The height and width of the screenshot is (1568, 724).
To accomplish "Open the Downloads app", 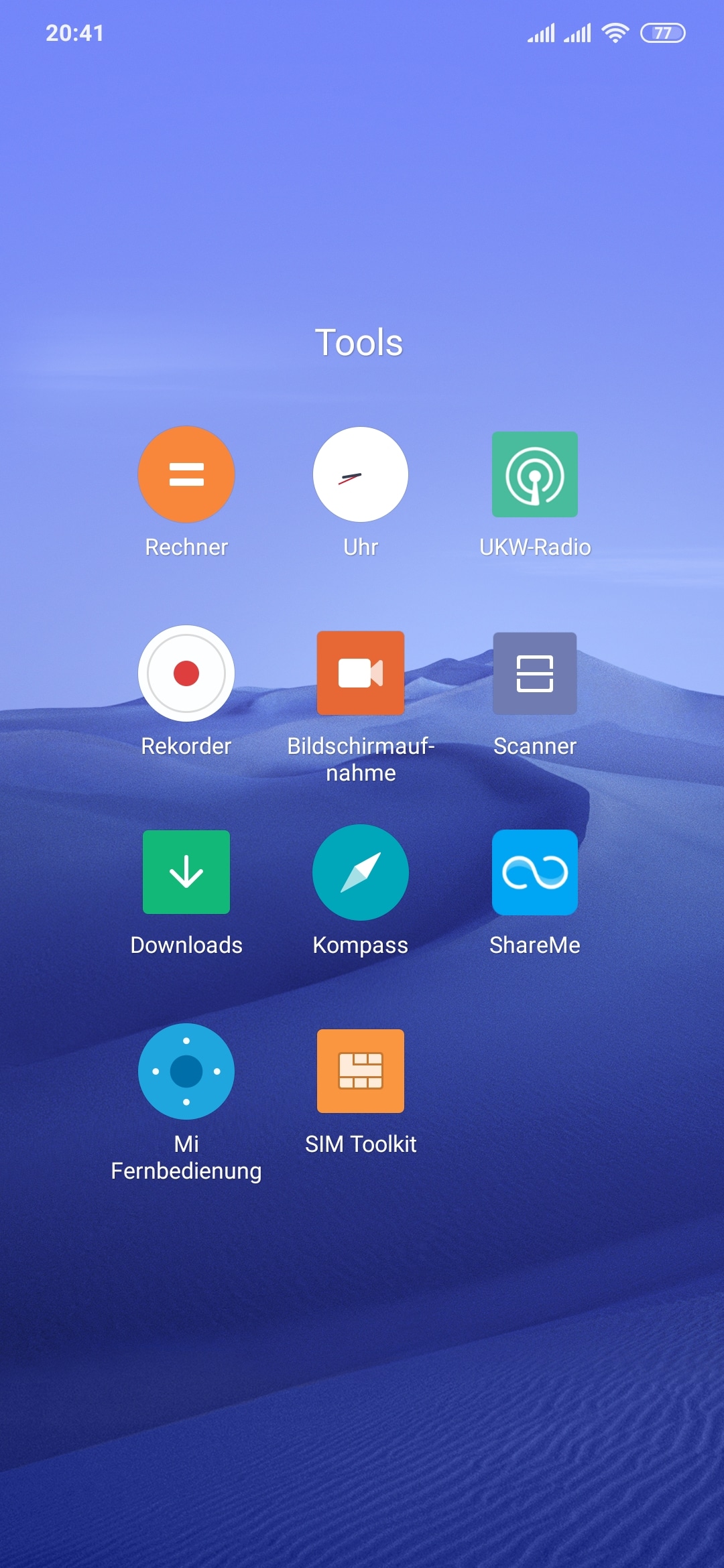I will [x=186, y=872].
